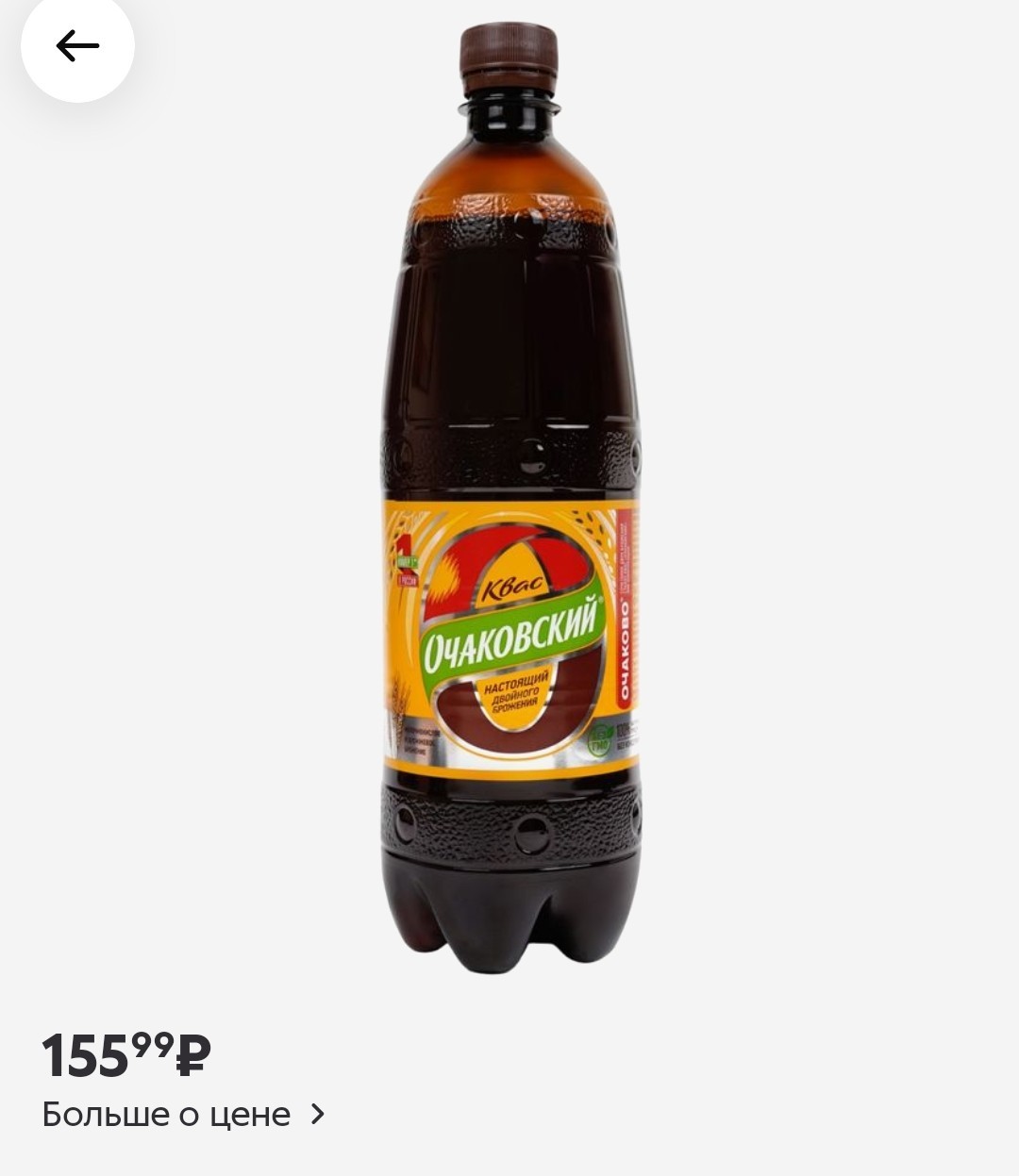Screen dimensions: 1019x1176
Task: Open the 'Больше о цене' price details link
Action: (x=184, y=1115)
